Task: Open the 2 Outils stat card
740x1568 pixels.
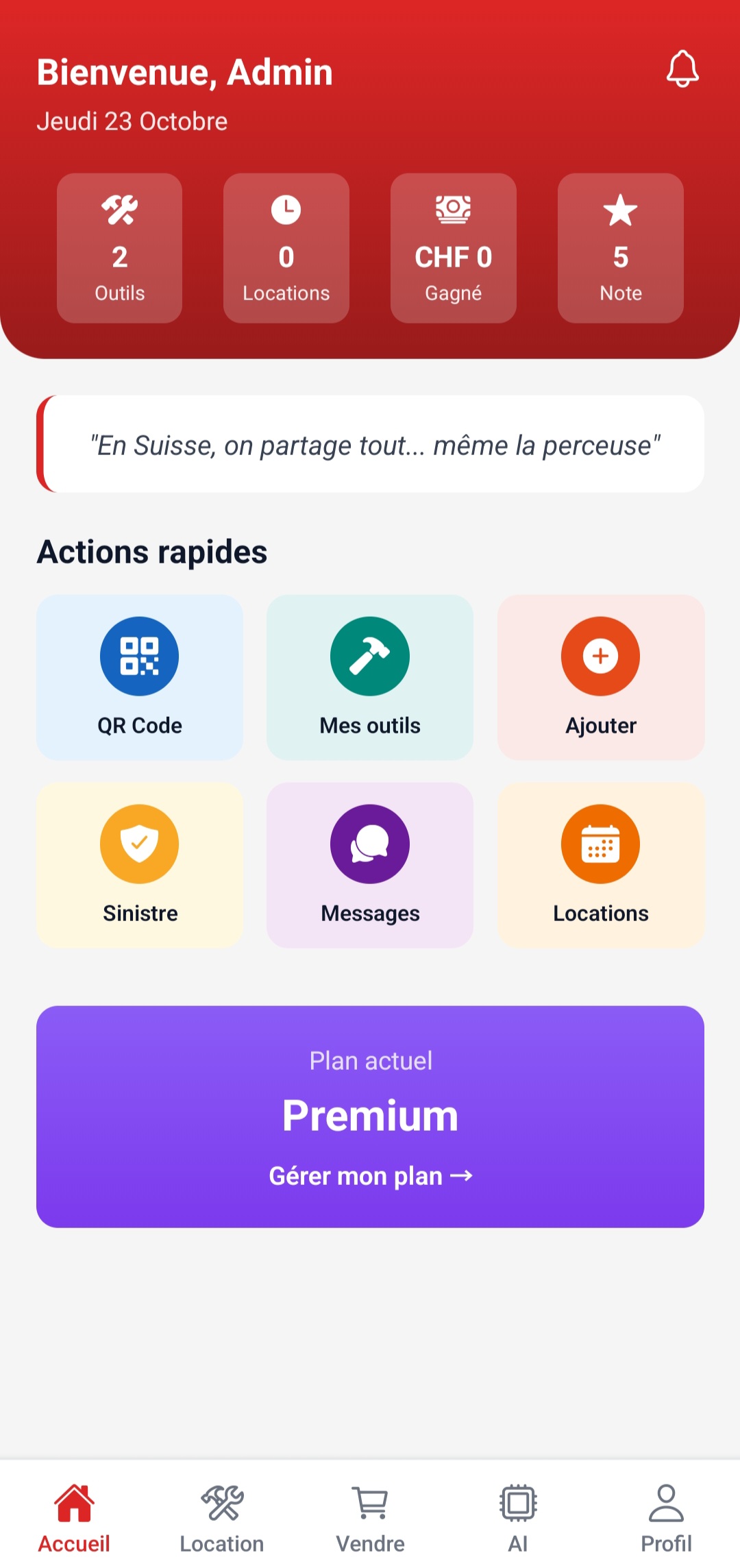Action: point(120,248)
